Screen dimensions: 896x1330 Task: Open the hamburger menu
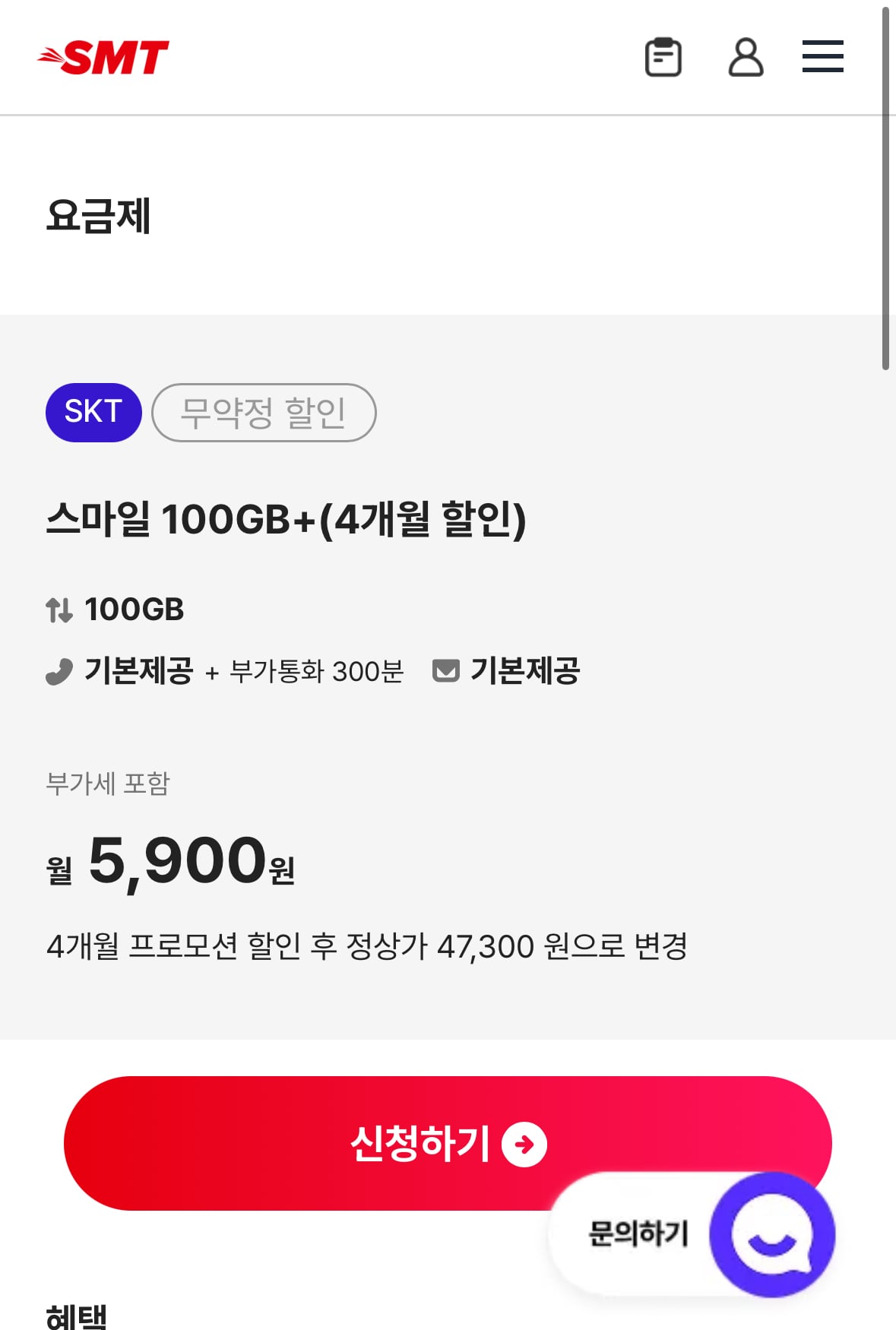(x=822, y=56)
